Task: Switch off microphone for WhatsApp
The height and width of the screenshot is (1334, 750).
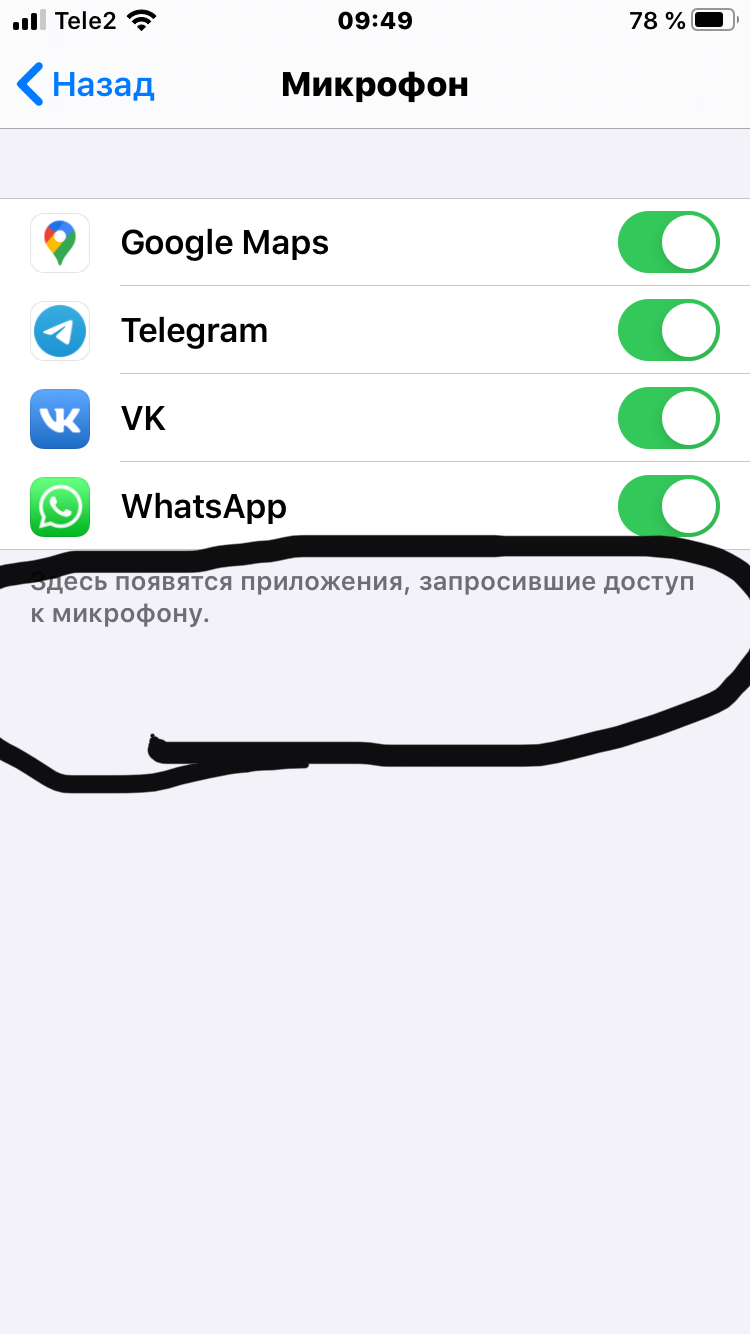Action: (668, 506)
